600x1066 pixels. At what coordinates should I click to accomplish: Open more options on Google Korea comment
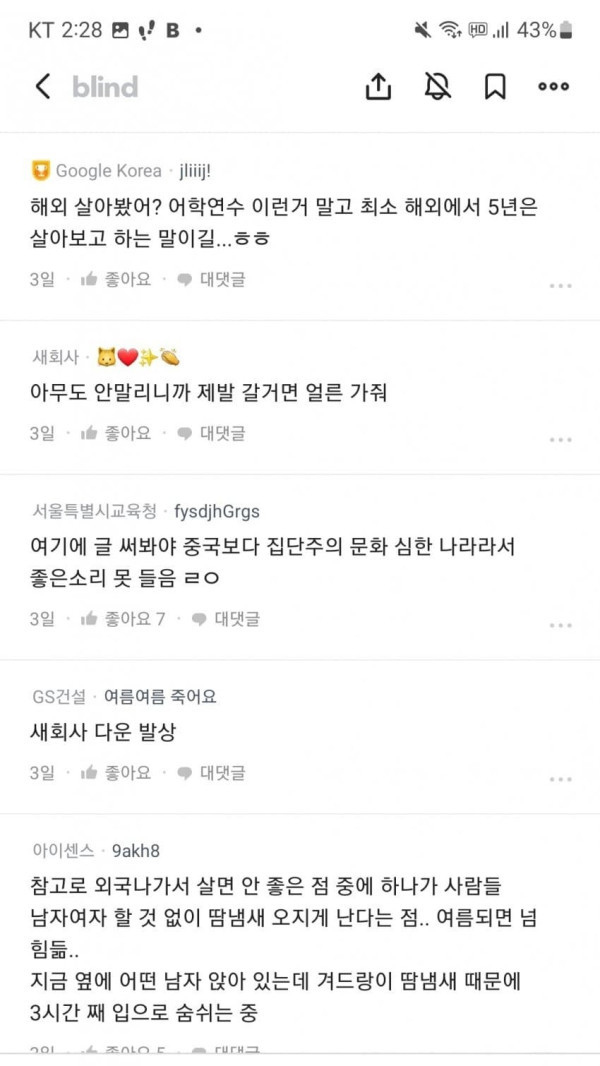click(560, 286)
